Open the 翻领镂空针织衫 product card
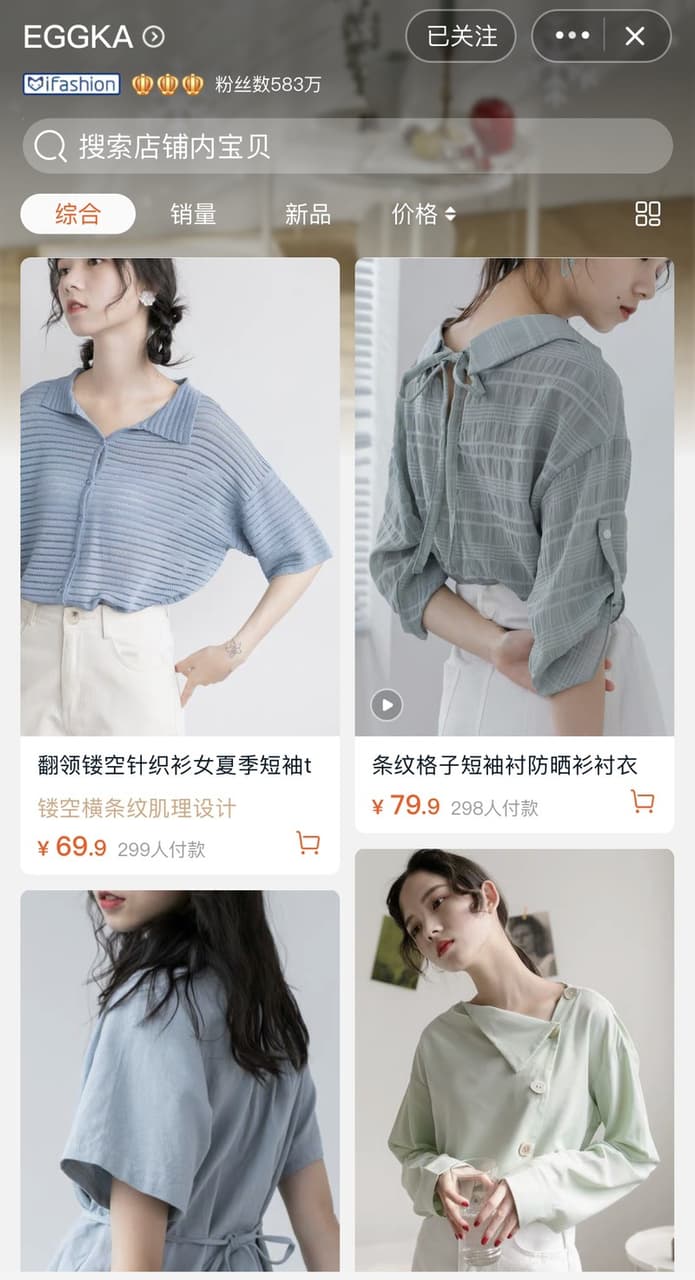 [x=180, y=566]
